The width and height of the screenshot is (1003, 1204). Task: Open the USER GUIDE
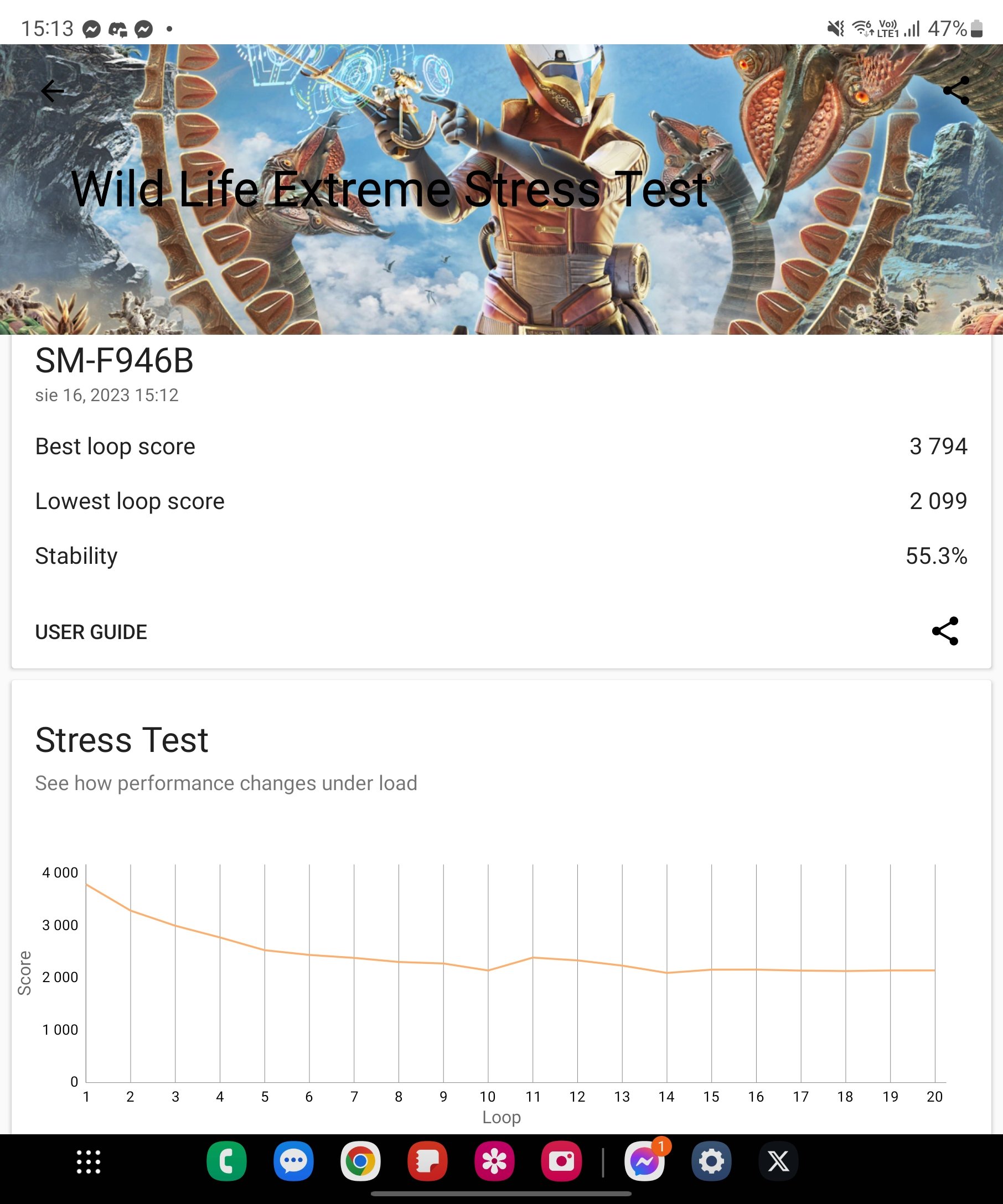coord(91,632)
